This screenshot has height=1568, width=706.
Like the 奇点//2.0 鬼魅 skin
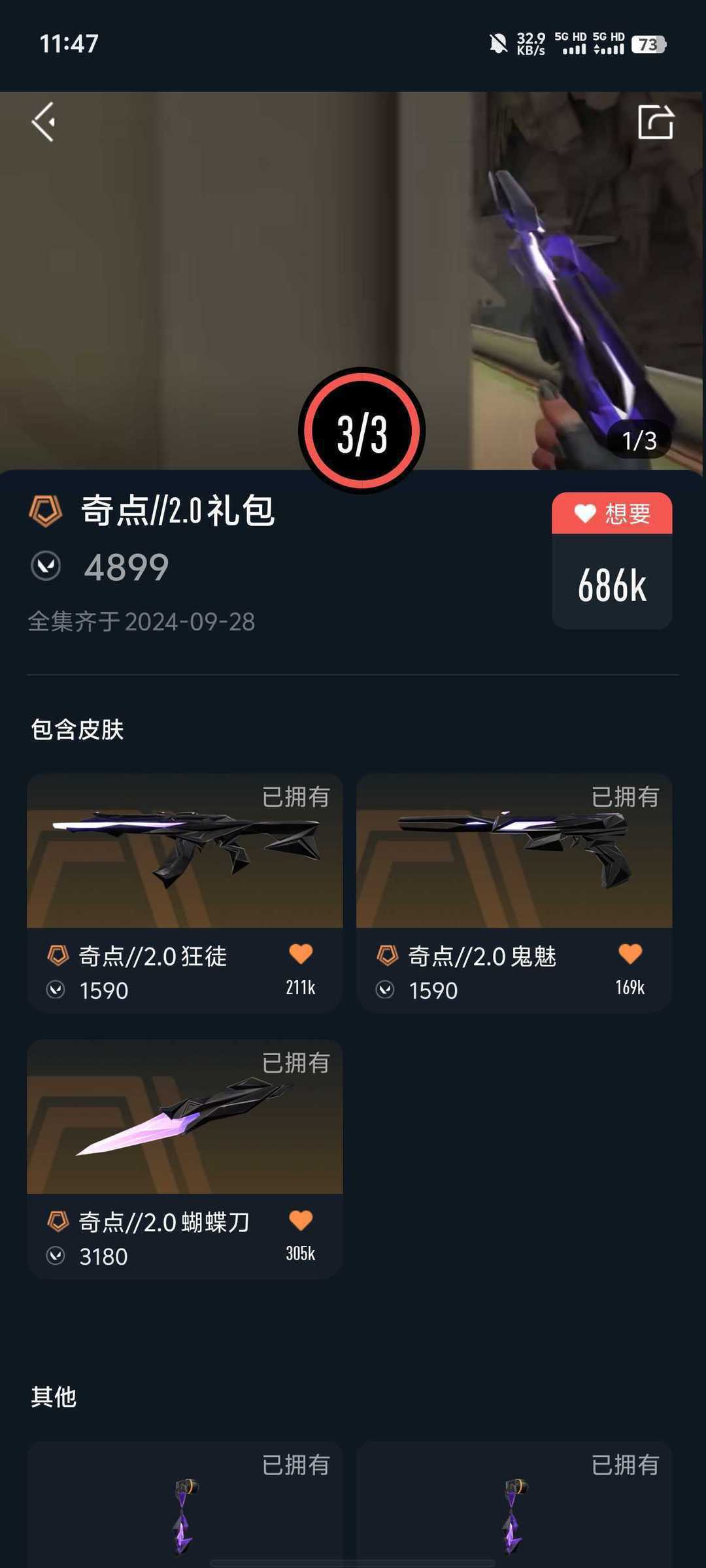coord(630,955)
